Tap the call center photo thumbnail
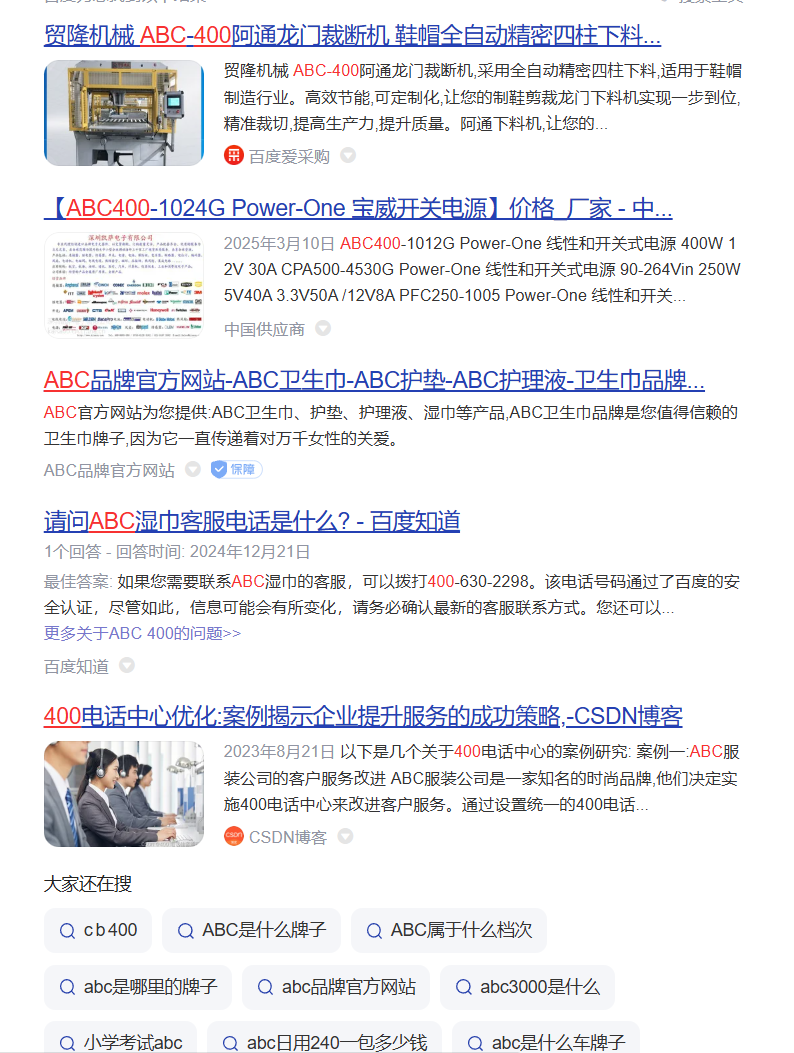The height and width of the screenshot is (1053, 794). click(124, 793)
